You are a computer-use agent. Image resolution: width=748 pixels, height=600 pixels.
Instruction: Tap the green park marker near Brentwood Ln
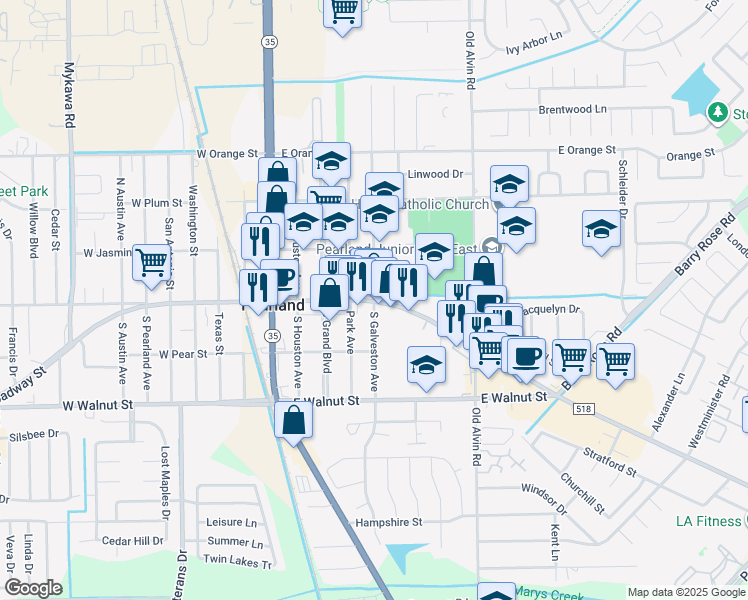[x=716, y=112]
